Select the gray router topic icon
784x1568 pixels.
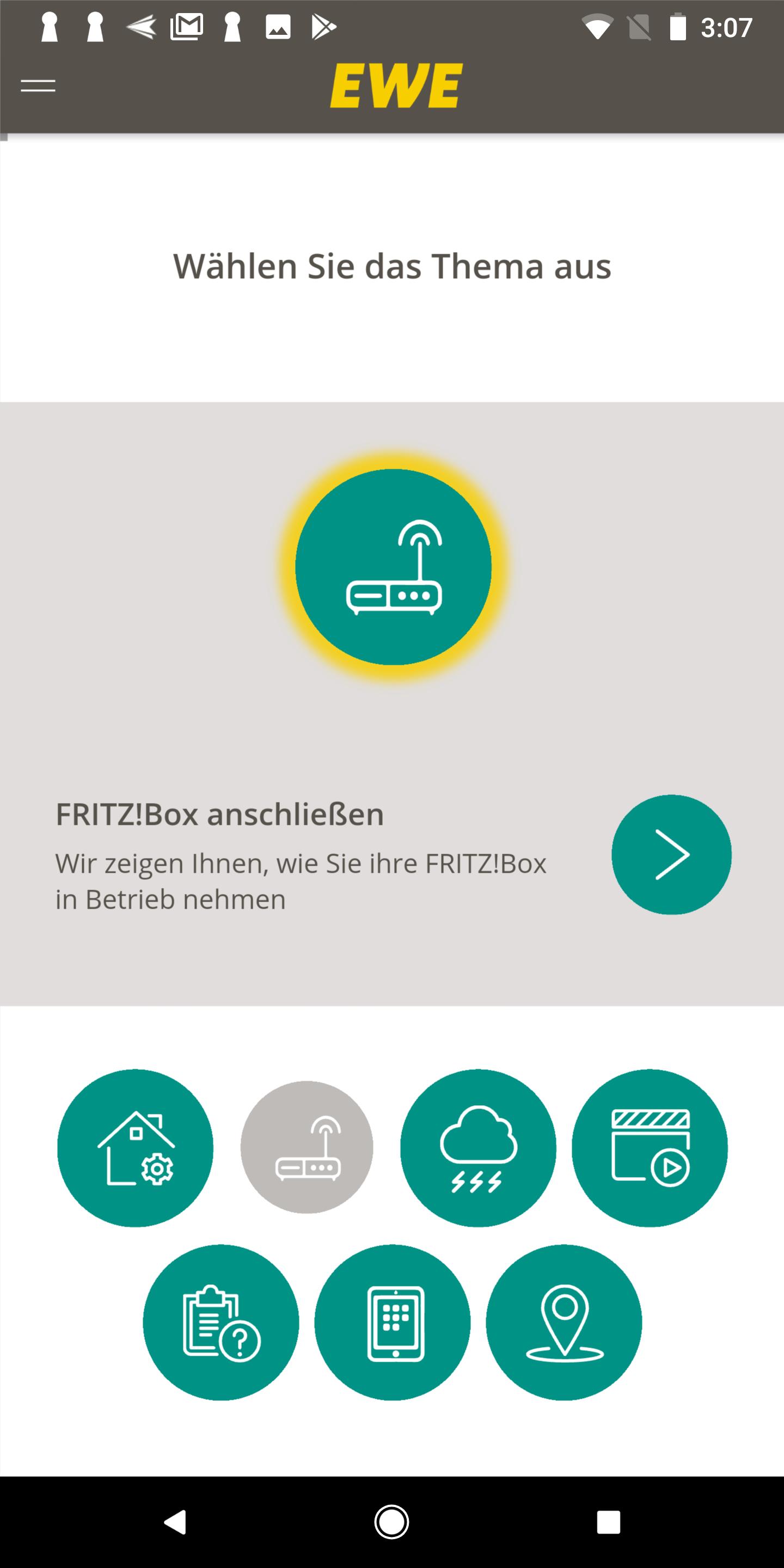pos(307,1147)
